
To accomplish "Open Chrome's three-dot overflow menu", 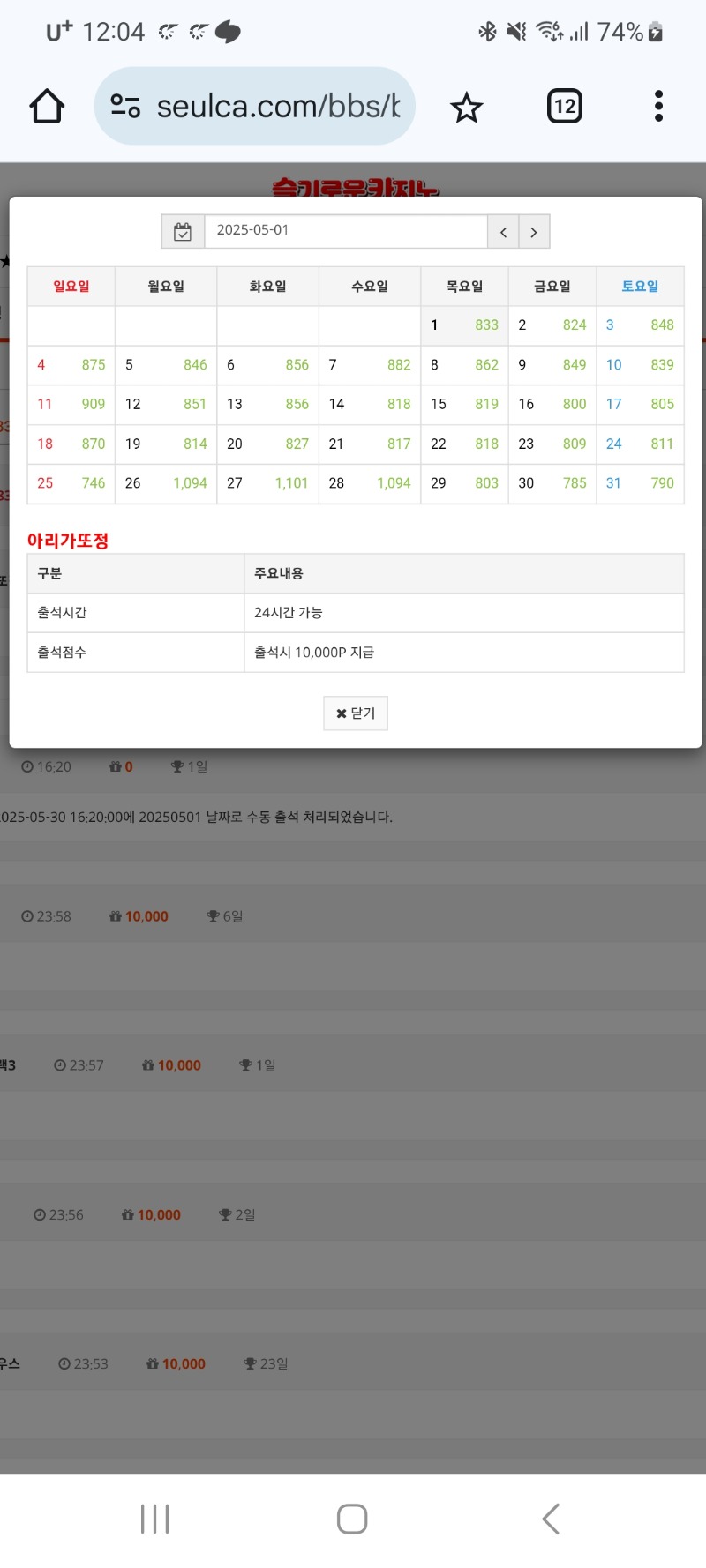I will point(658,107).
